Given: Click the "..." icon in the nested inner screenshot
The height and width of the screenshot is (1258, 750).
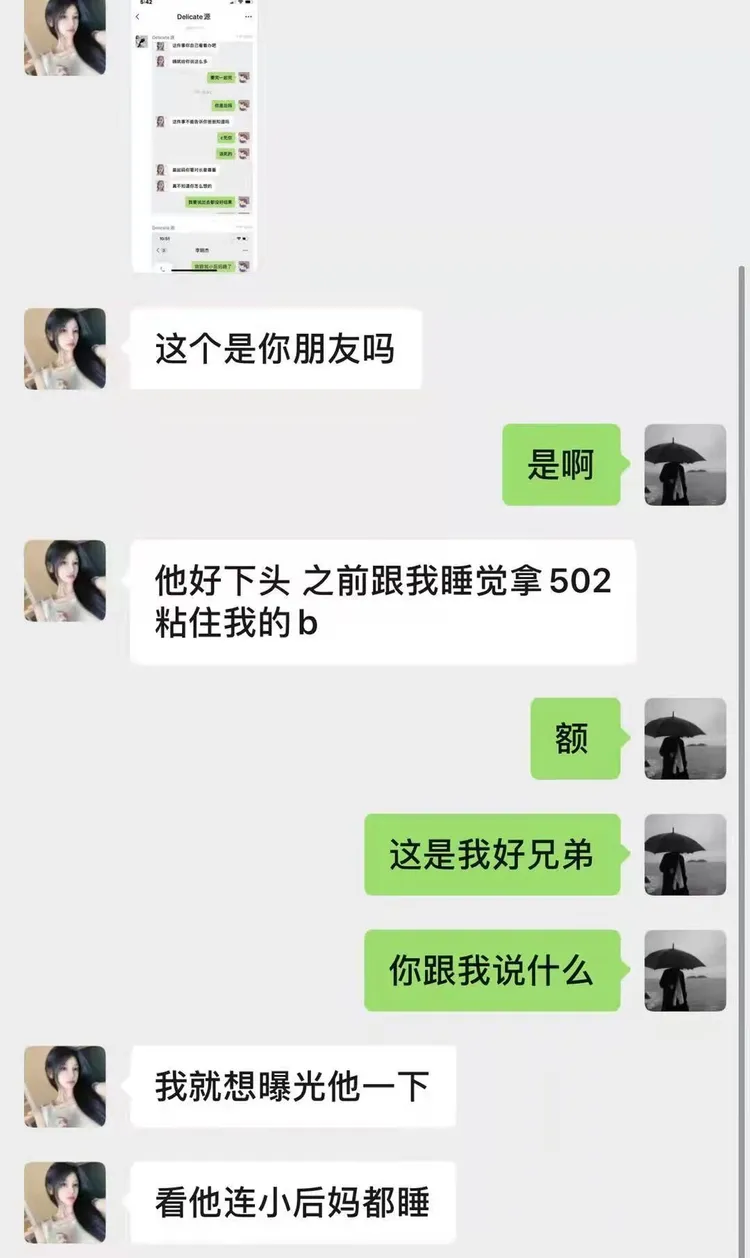Looking at the screenshot, I should point(244,250).
